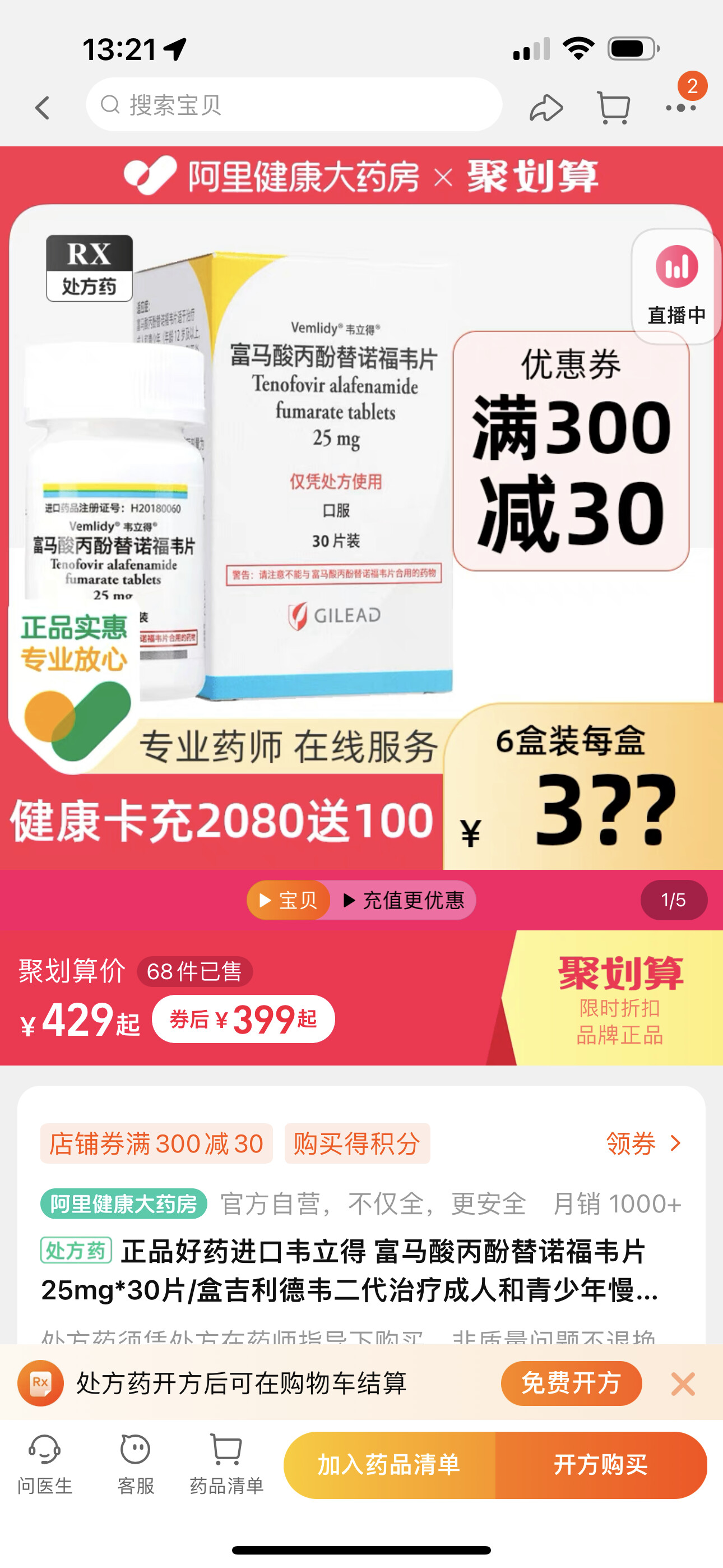Go back using the back arrow
Screen dimensions: 723x1568
pyautogui.click(x=42, y=108)
